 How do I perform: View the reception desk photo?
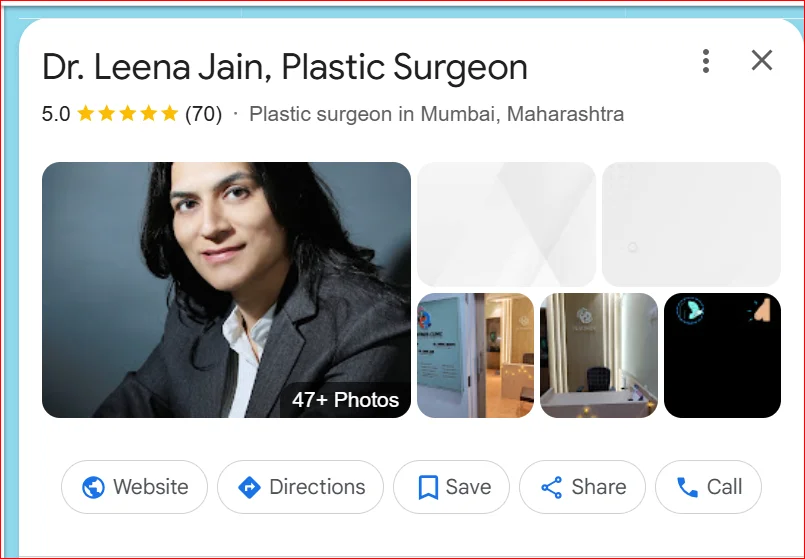coord(598,355)
